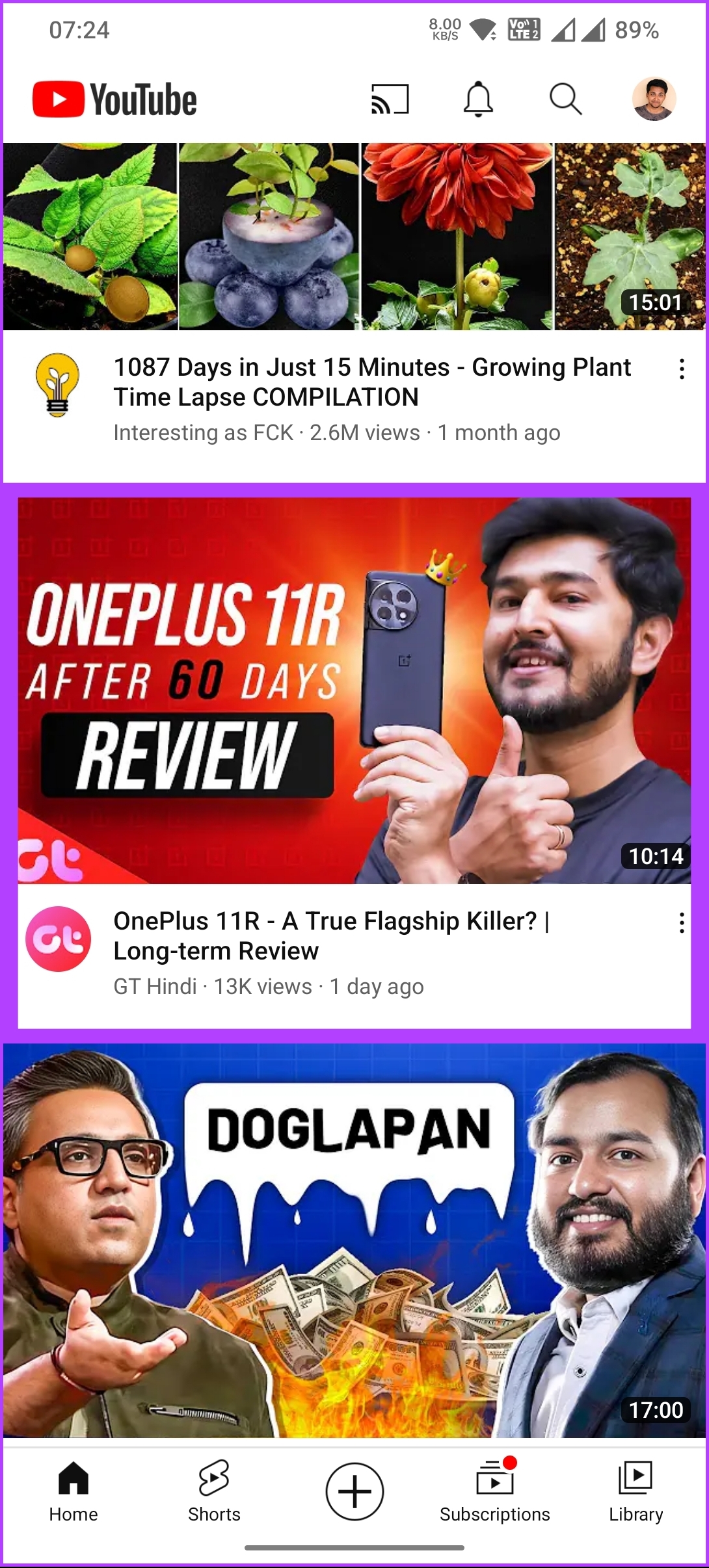Open the Library tab
Viewport: 709px width, 1568px height.
tap(635, 1491)
